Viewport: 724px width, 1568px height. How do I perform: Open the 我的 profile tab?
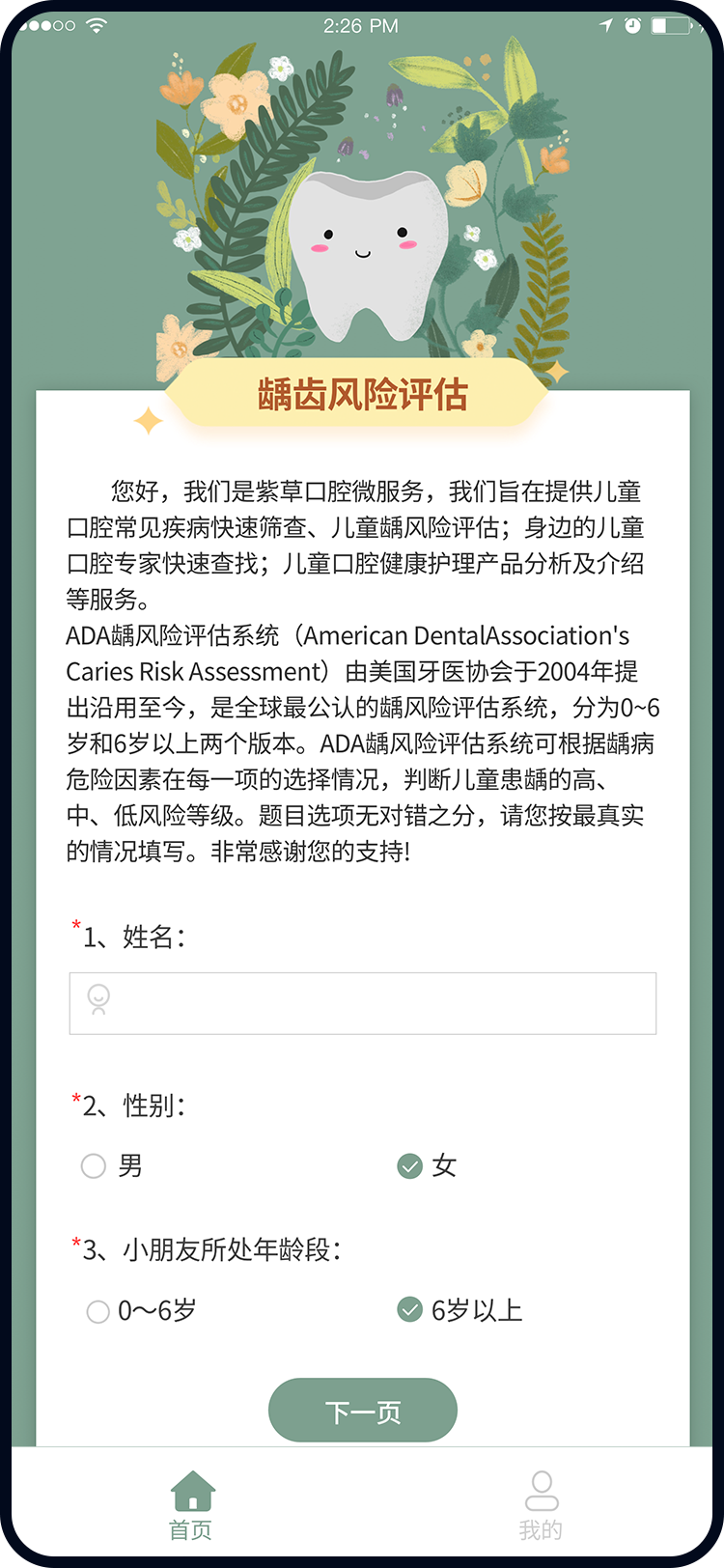click(541, 1504)
